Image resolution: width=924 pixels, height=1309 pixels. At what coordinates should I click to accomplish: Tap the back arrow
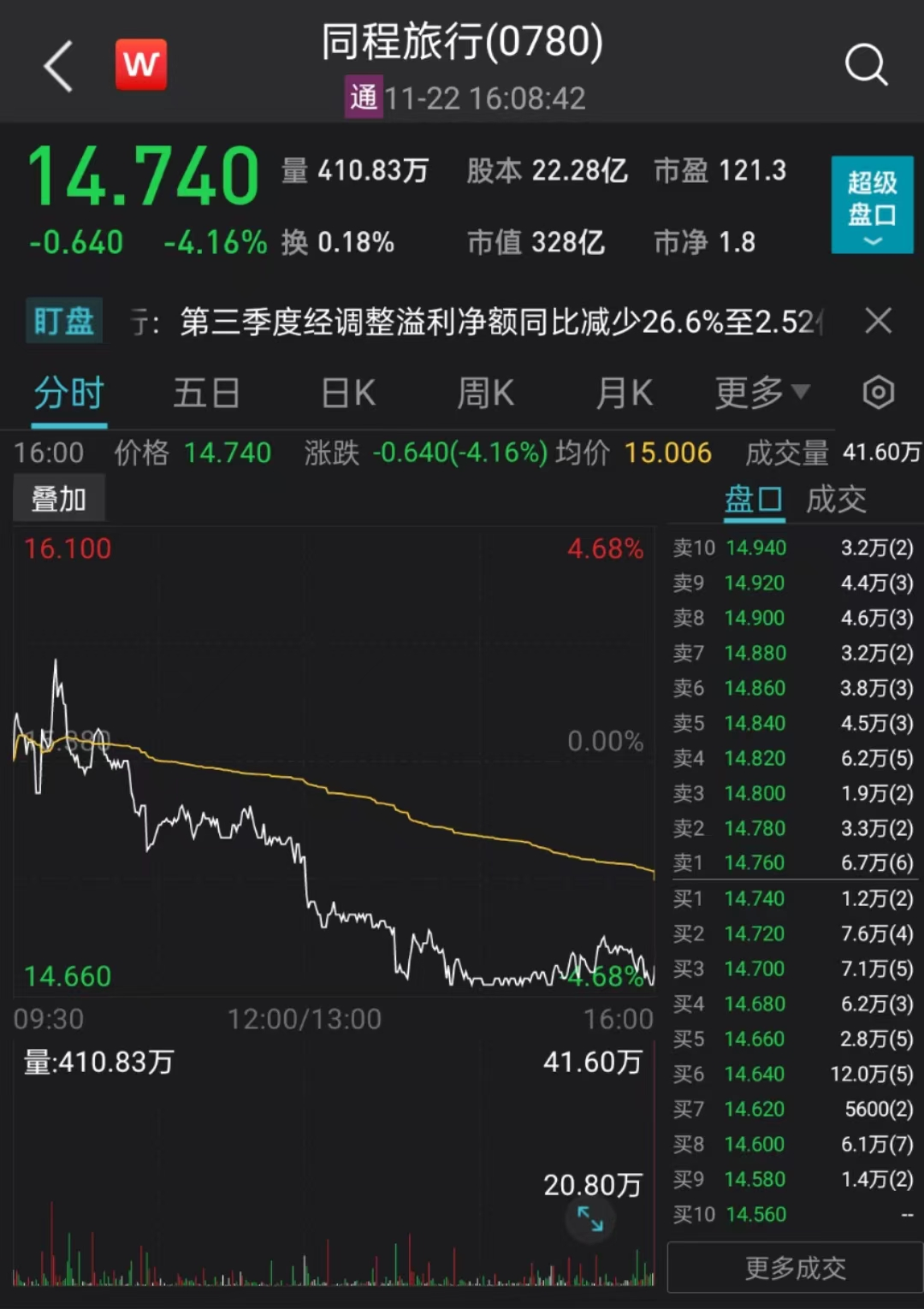(56, 65)
